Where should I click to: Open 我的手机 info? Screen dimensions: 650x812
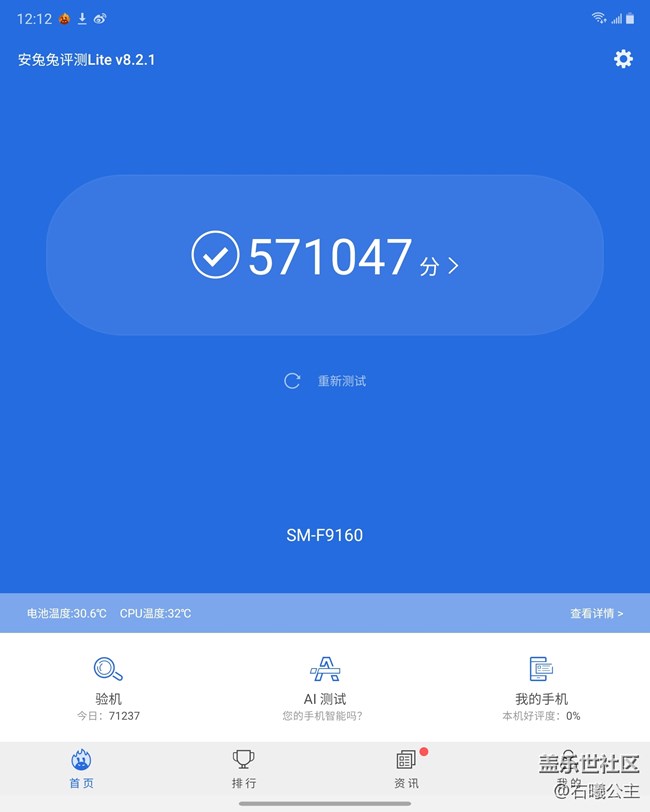tap(541, 686)
